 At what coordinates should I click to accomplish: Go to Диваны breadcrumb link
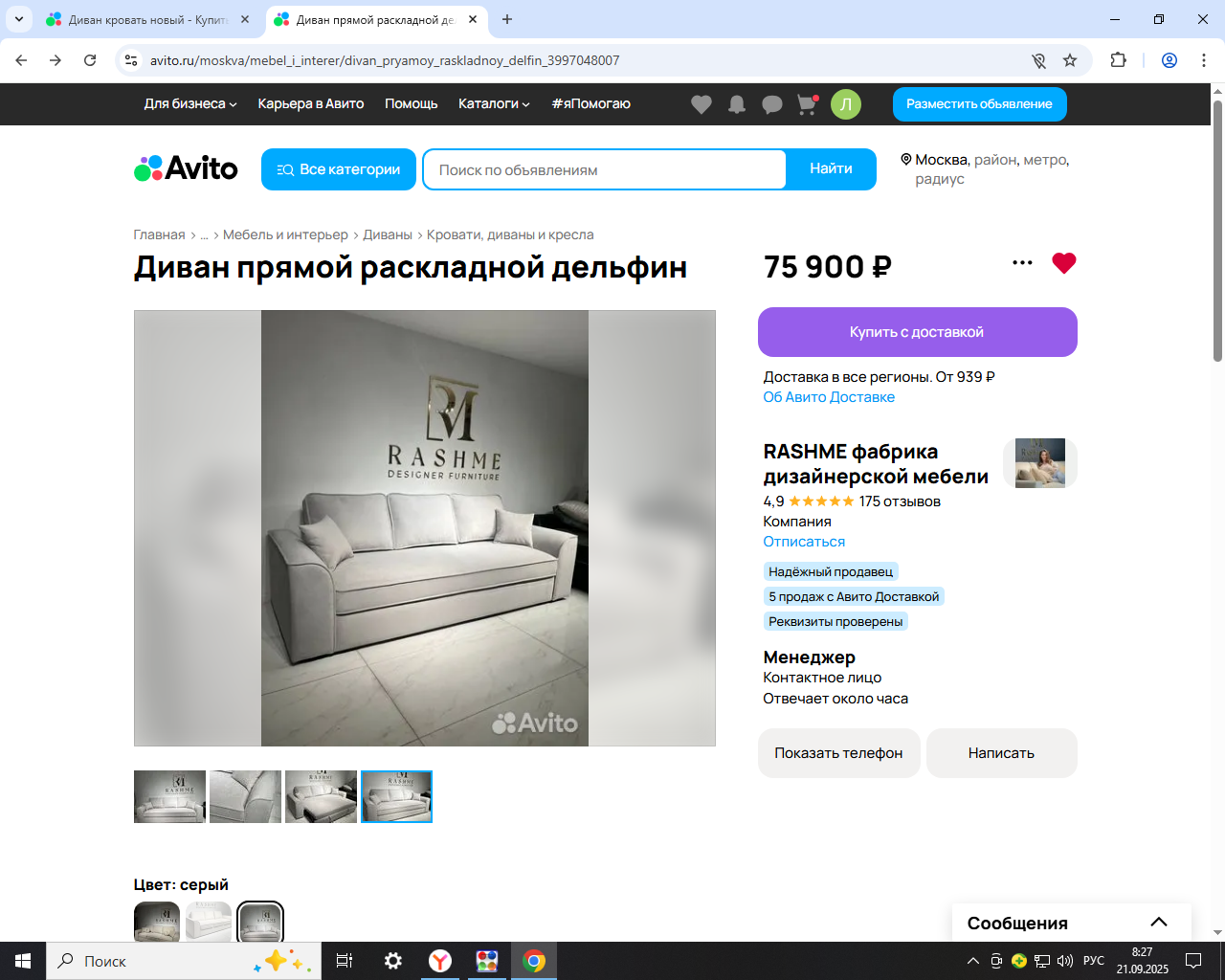pyautogui.click(x=388, y=234)
